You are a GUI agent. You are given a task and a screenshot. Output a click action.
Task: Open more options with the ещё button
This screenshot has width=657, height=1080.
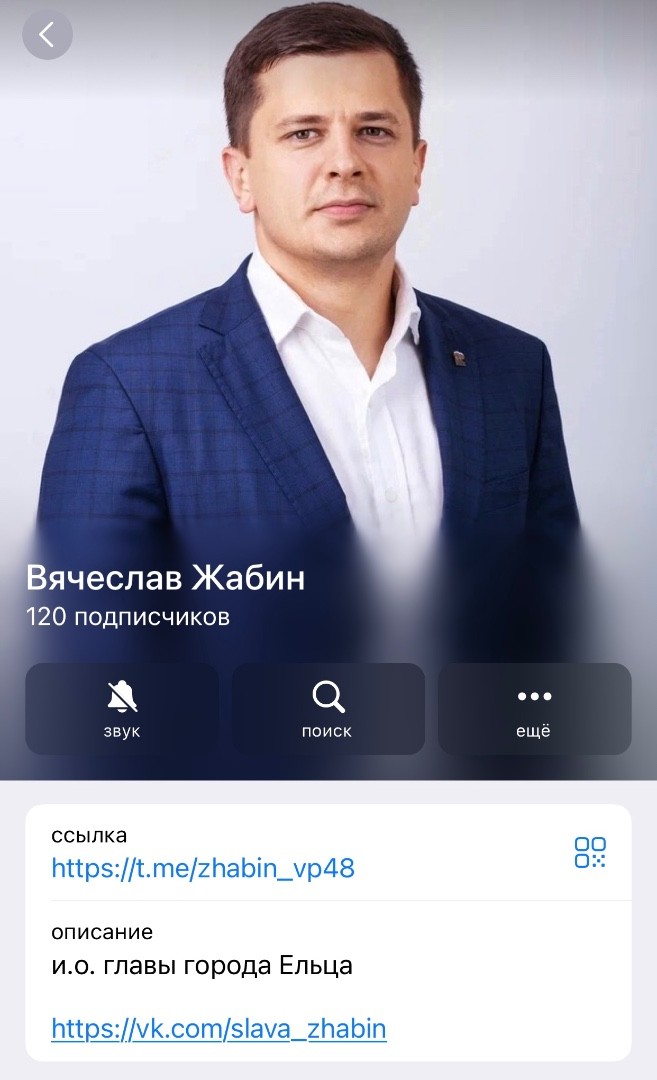[534, 709]
